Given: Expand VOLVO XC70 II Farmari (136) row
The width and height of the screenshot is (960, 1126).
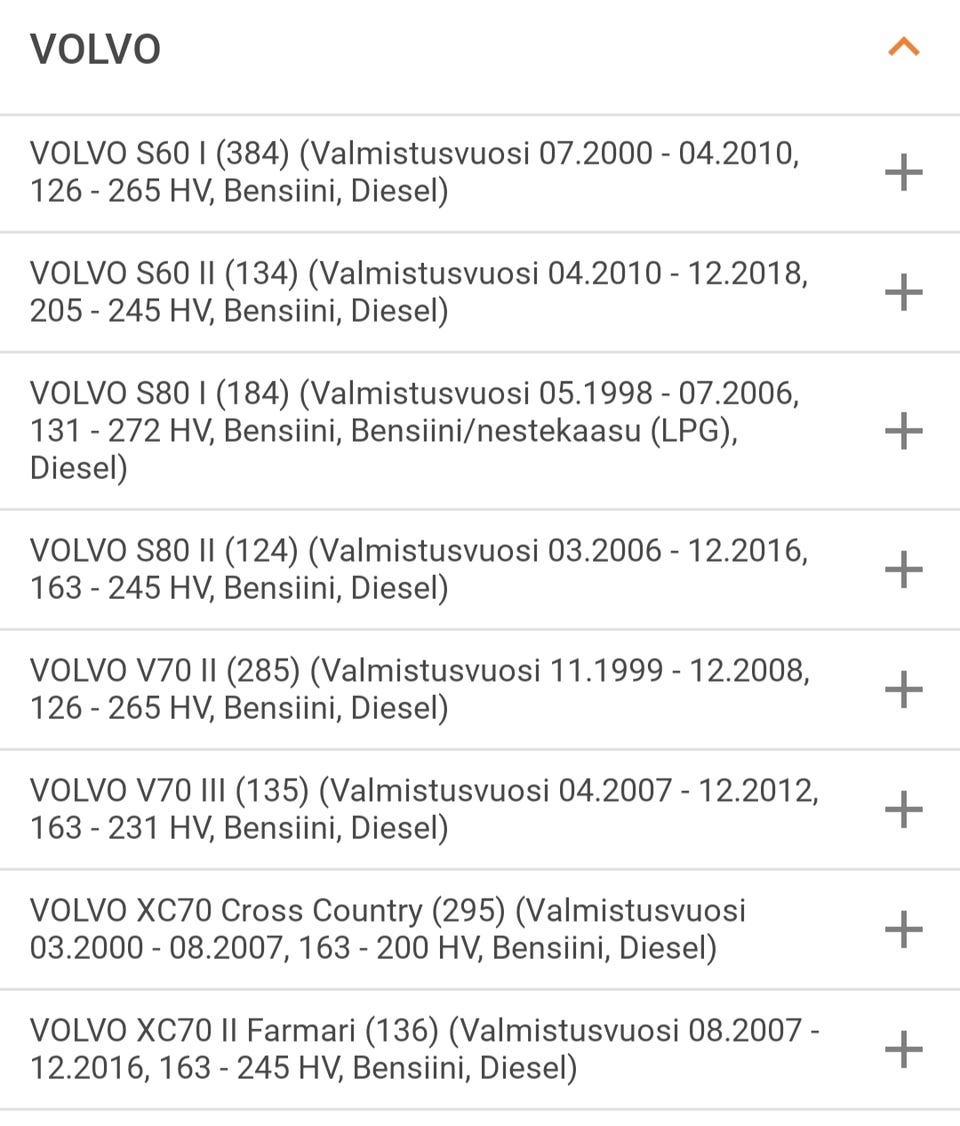Looking at the screenshot, I should 903,1049.
